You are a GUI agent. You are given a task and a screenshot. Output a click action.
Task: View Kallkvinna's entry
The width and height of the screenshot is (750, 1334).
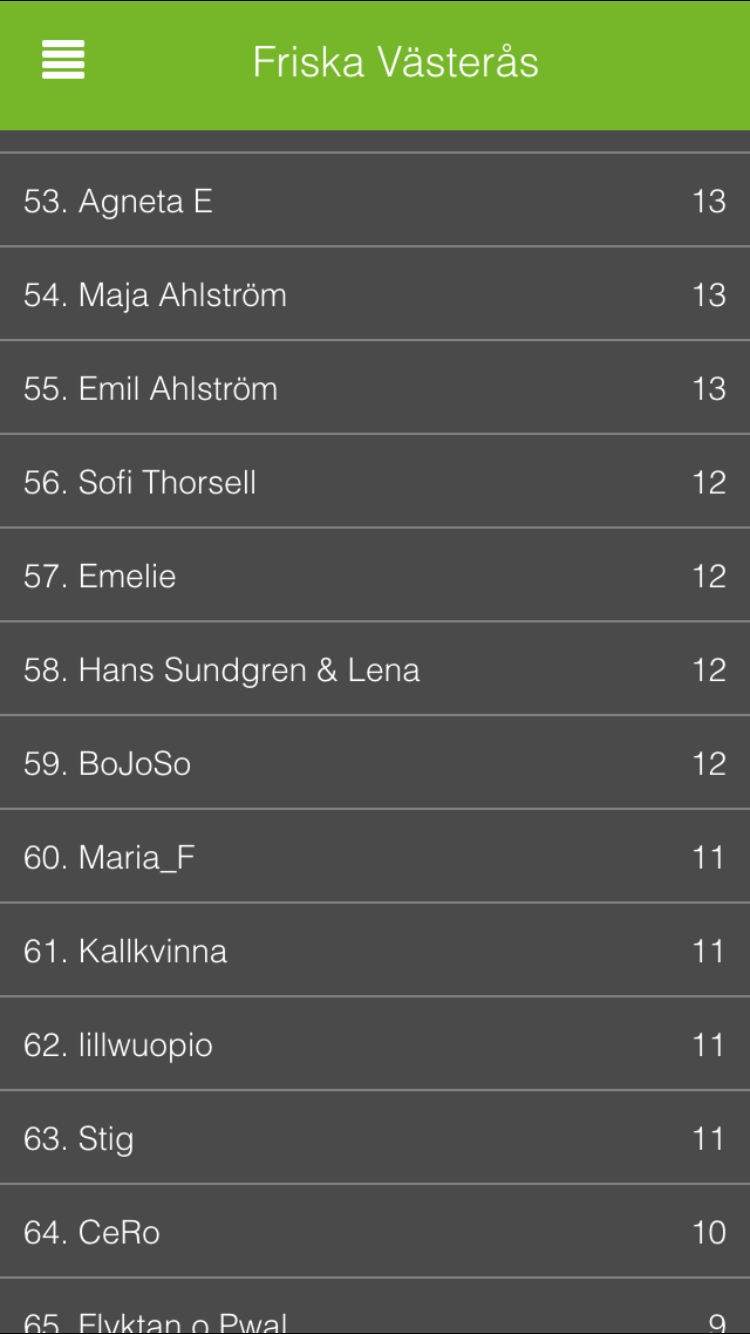tap(375, 950)
